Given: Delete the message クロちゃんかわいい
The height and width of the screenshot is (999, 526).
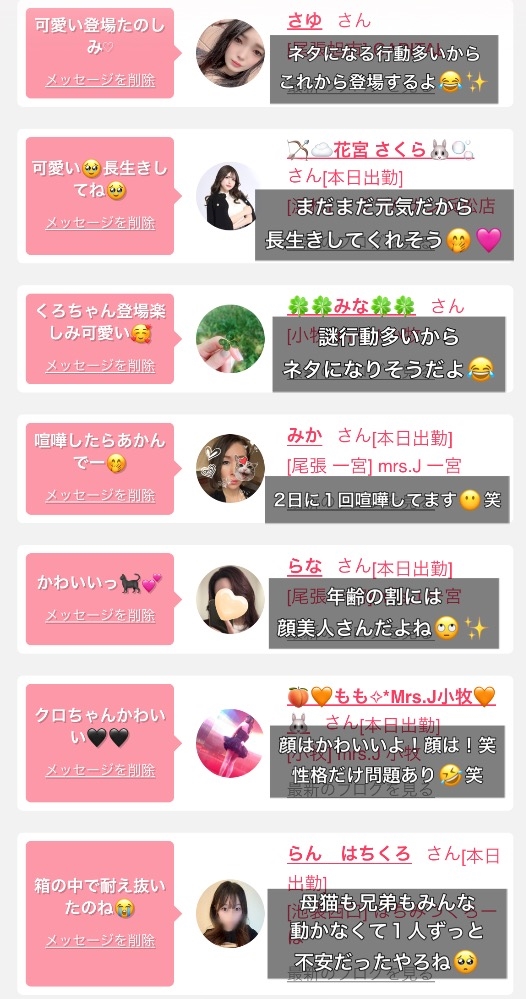Looking at the screenshot, I should coord(100,770).
